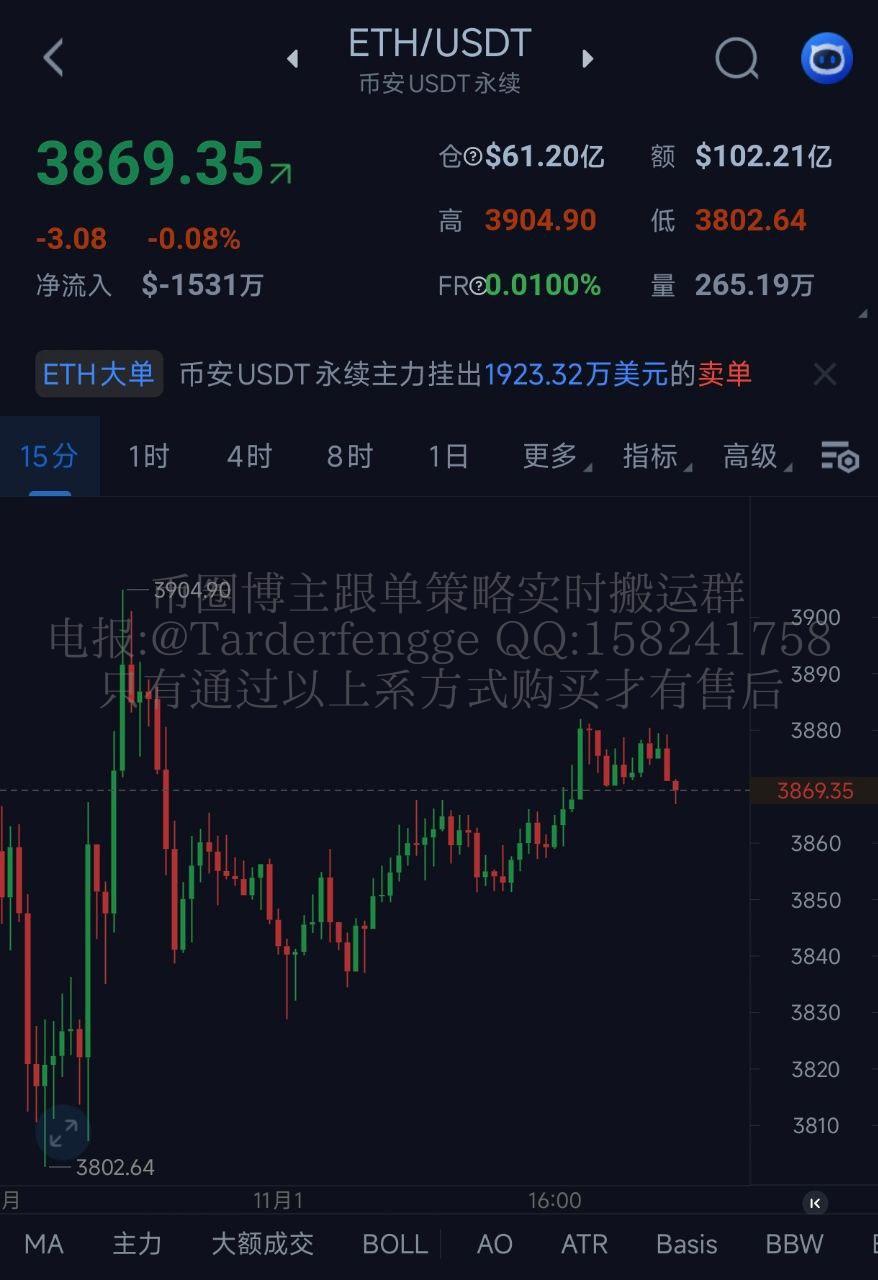
Task: Switch to the previous trading pair
Action: (x=293, y=59)
